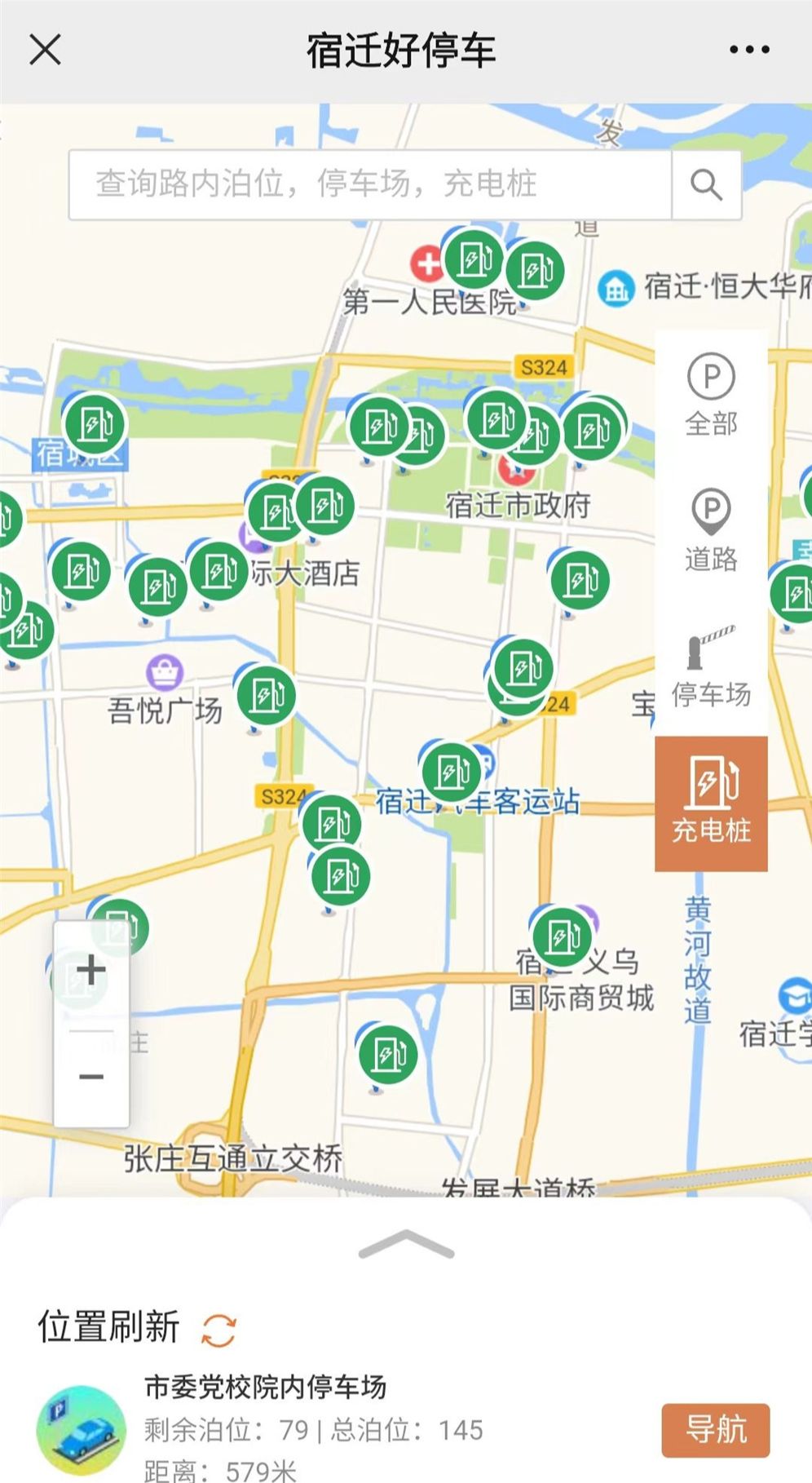Select the 充电桩 charging filter
The image size is (812, 1483).
tap(711, 803)
